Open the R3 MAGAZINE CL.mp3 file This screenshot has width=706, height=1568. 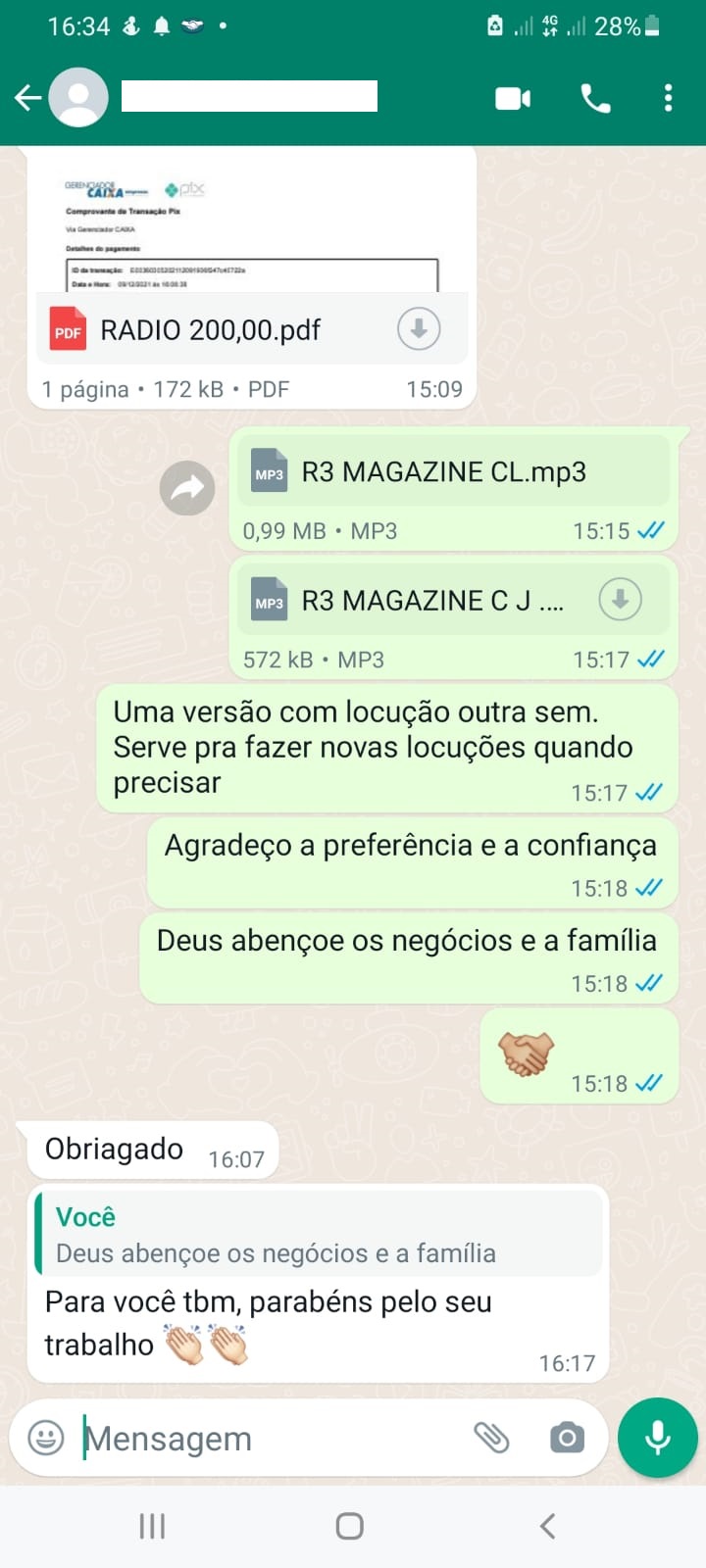[x=443, y=472]
